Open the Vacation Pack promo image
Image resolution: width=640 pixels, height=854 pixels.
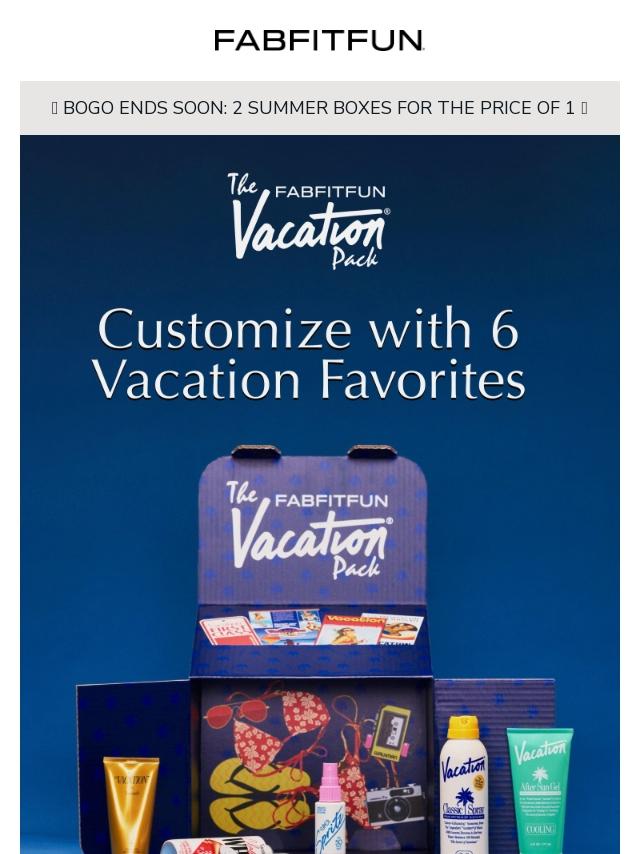pyautogui.click(x=319, y=500)
